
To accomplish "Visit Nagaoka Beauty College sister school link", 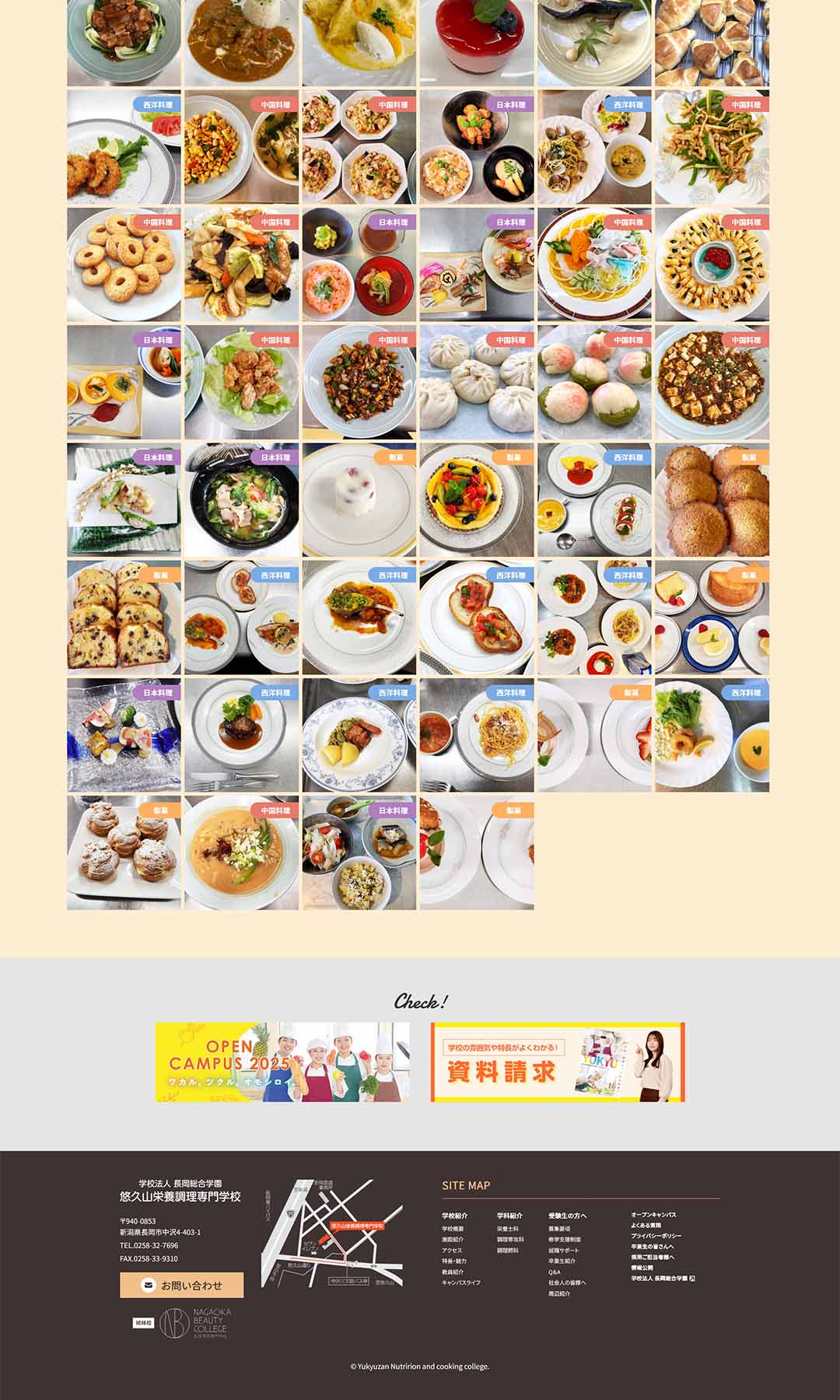I will pyautogui.click(x=194, y=1323).
